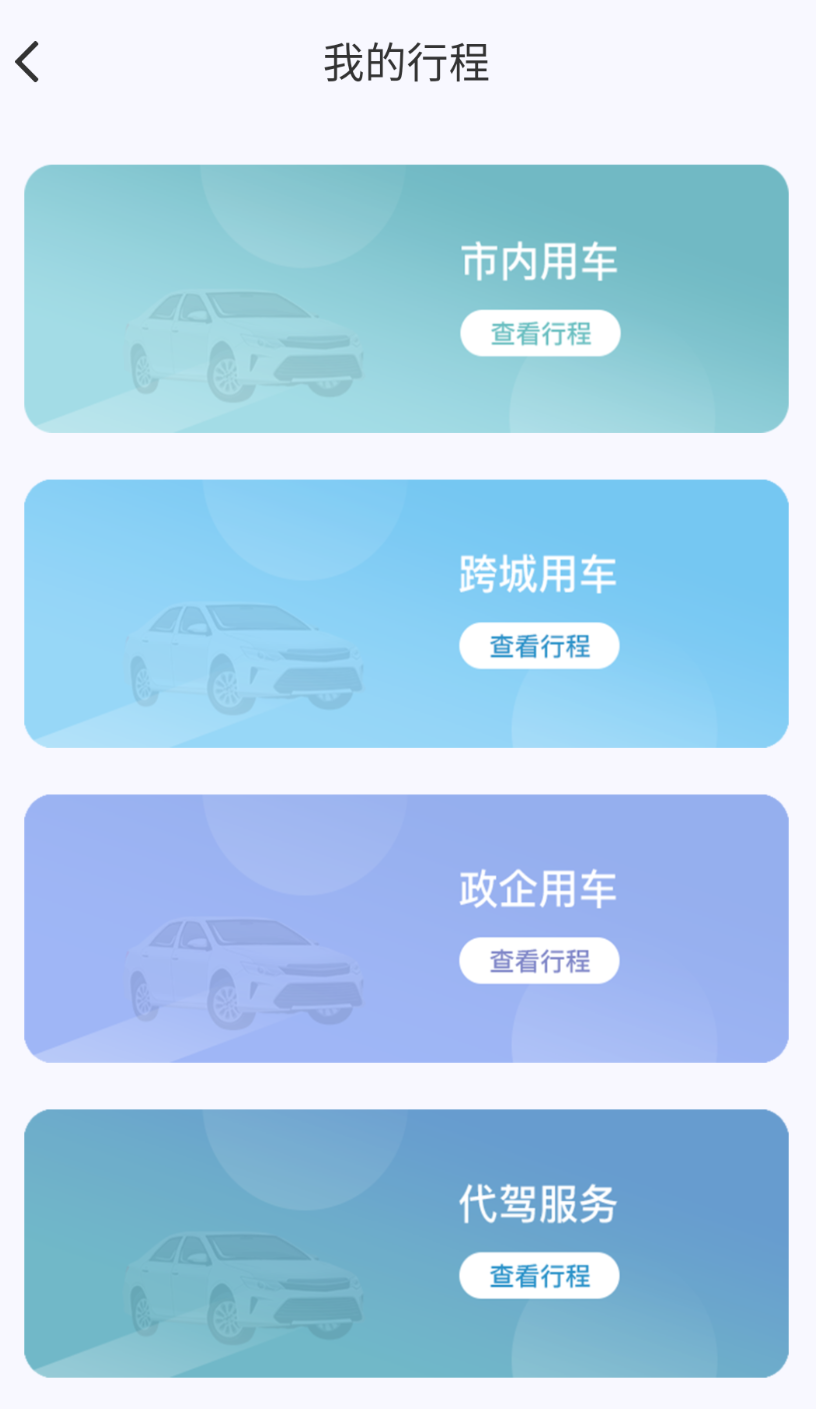816x1409 pixels.
Task: Open 查看行程 on the 市内用车 card
Action: click(540, 333)
